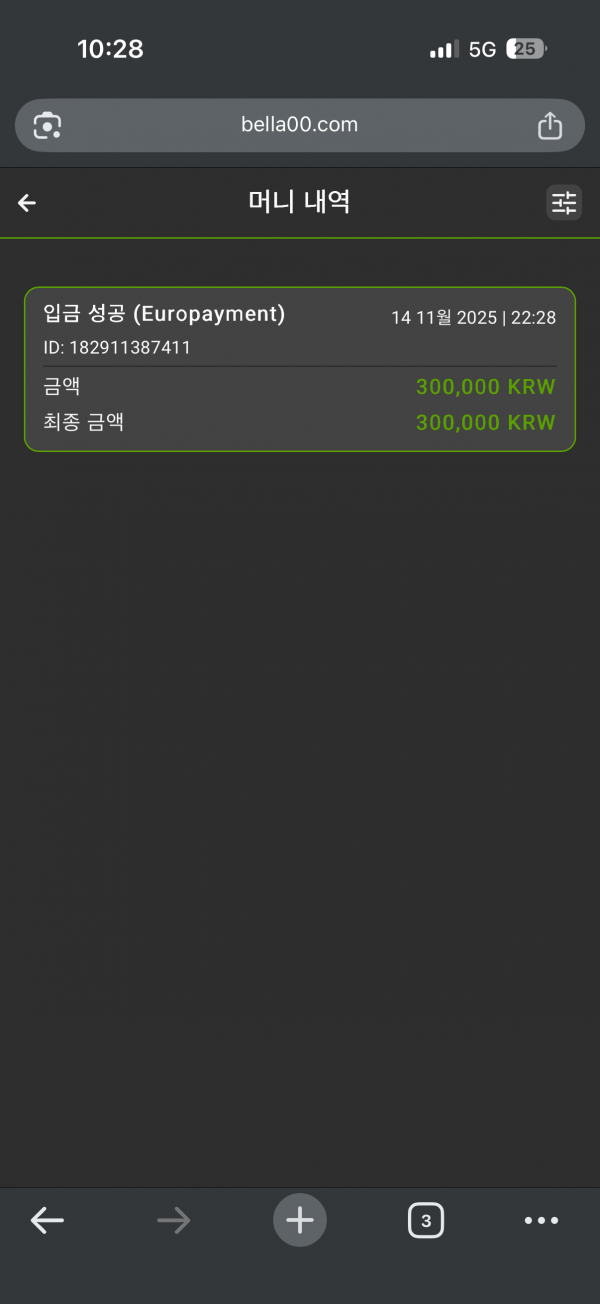Go back from the 머니 내역 page

27,203
